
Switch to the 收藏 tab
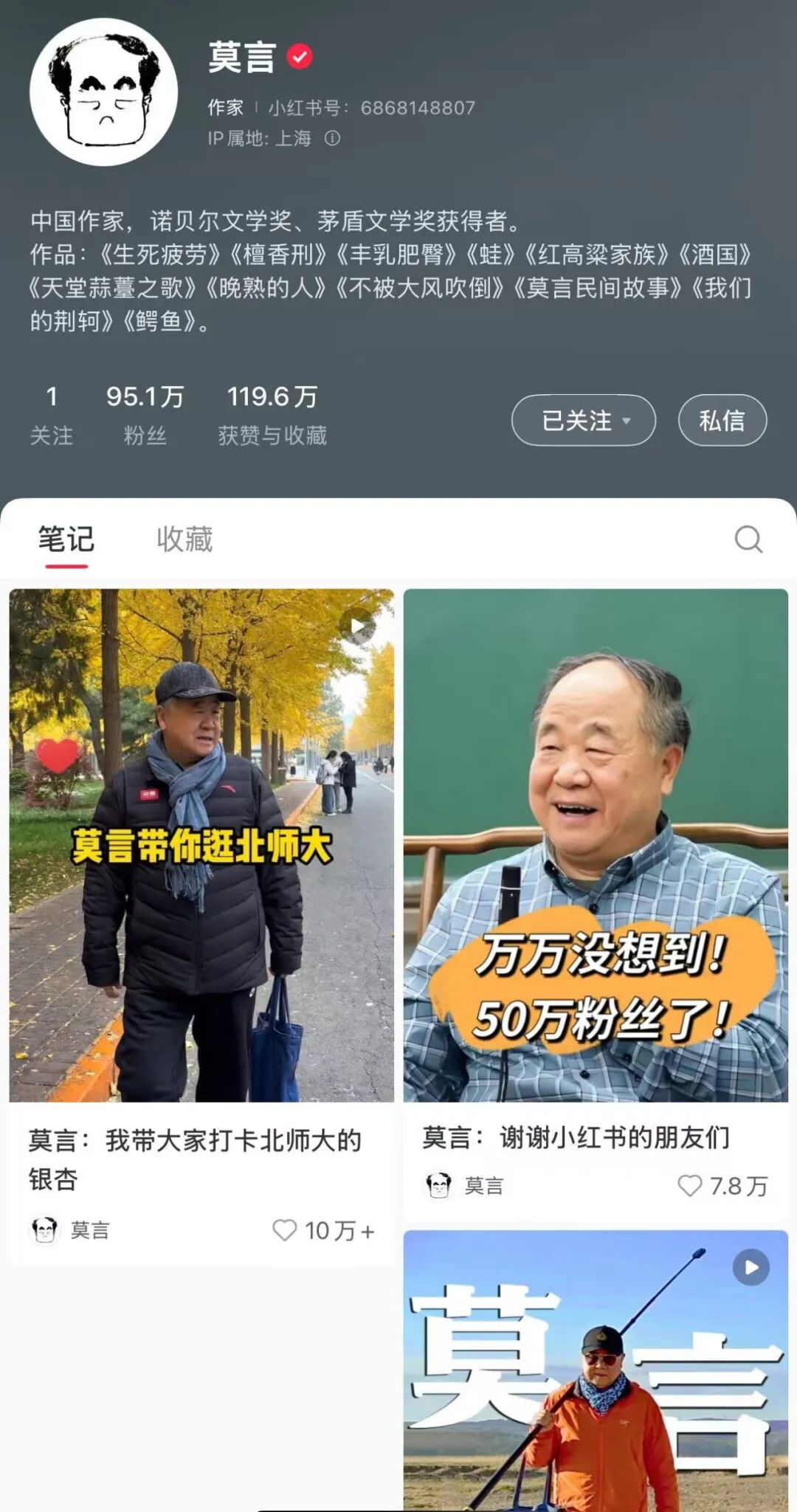184,539
